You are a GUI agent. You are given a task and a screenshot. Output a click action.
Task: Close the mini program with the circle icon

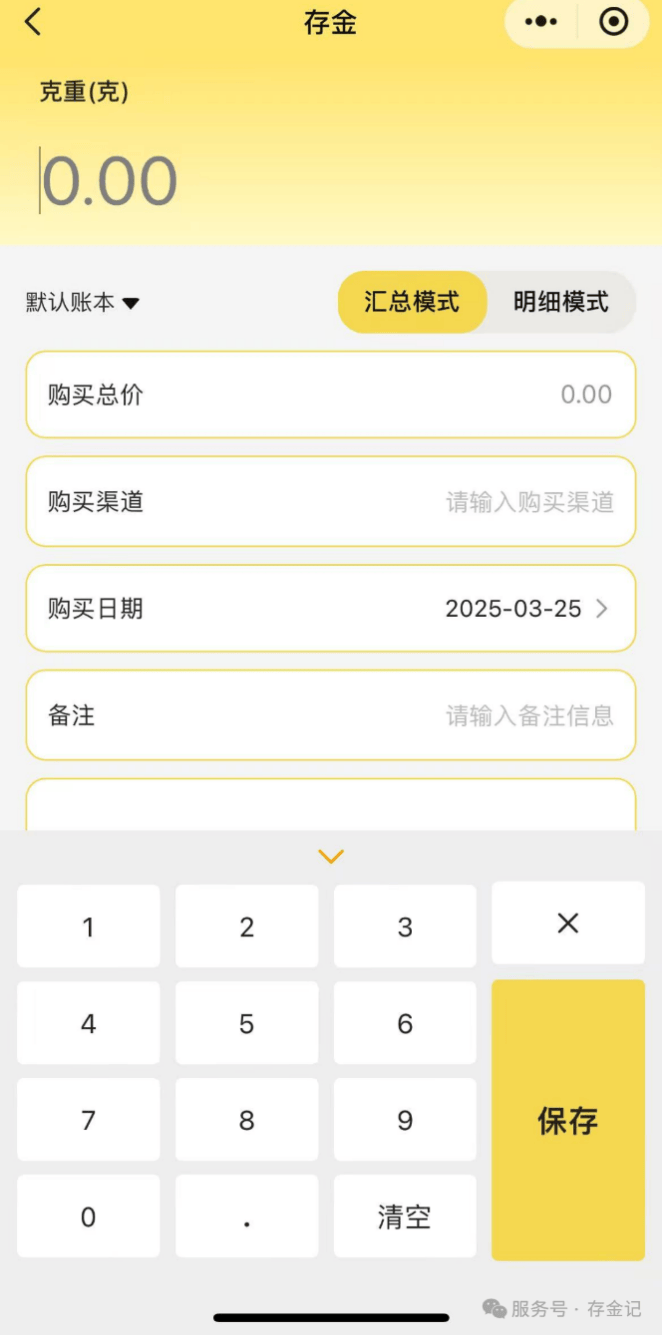[613, 22]
